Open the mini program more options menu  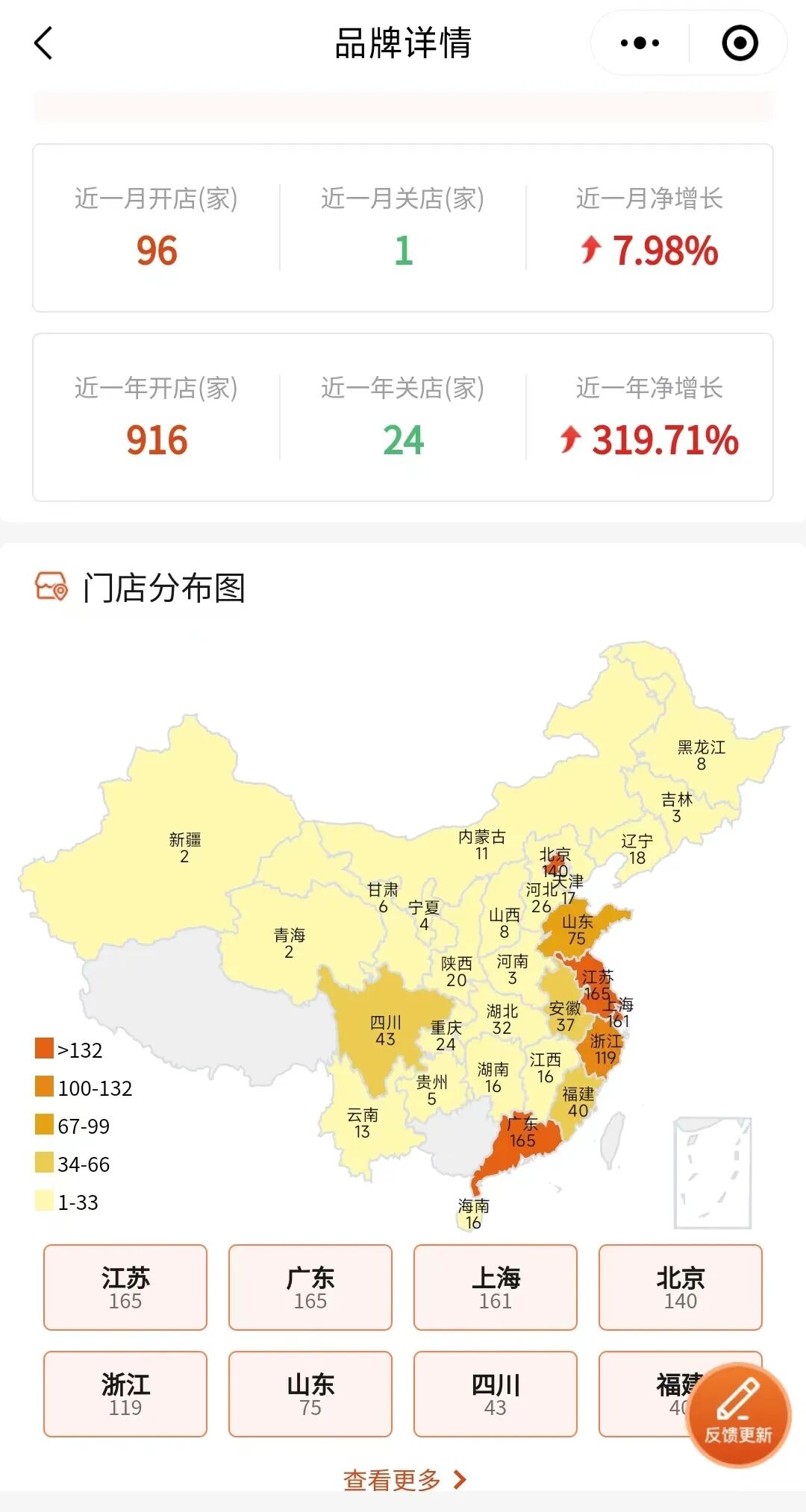click(640, 43)
